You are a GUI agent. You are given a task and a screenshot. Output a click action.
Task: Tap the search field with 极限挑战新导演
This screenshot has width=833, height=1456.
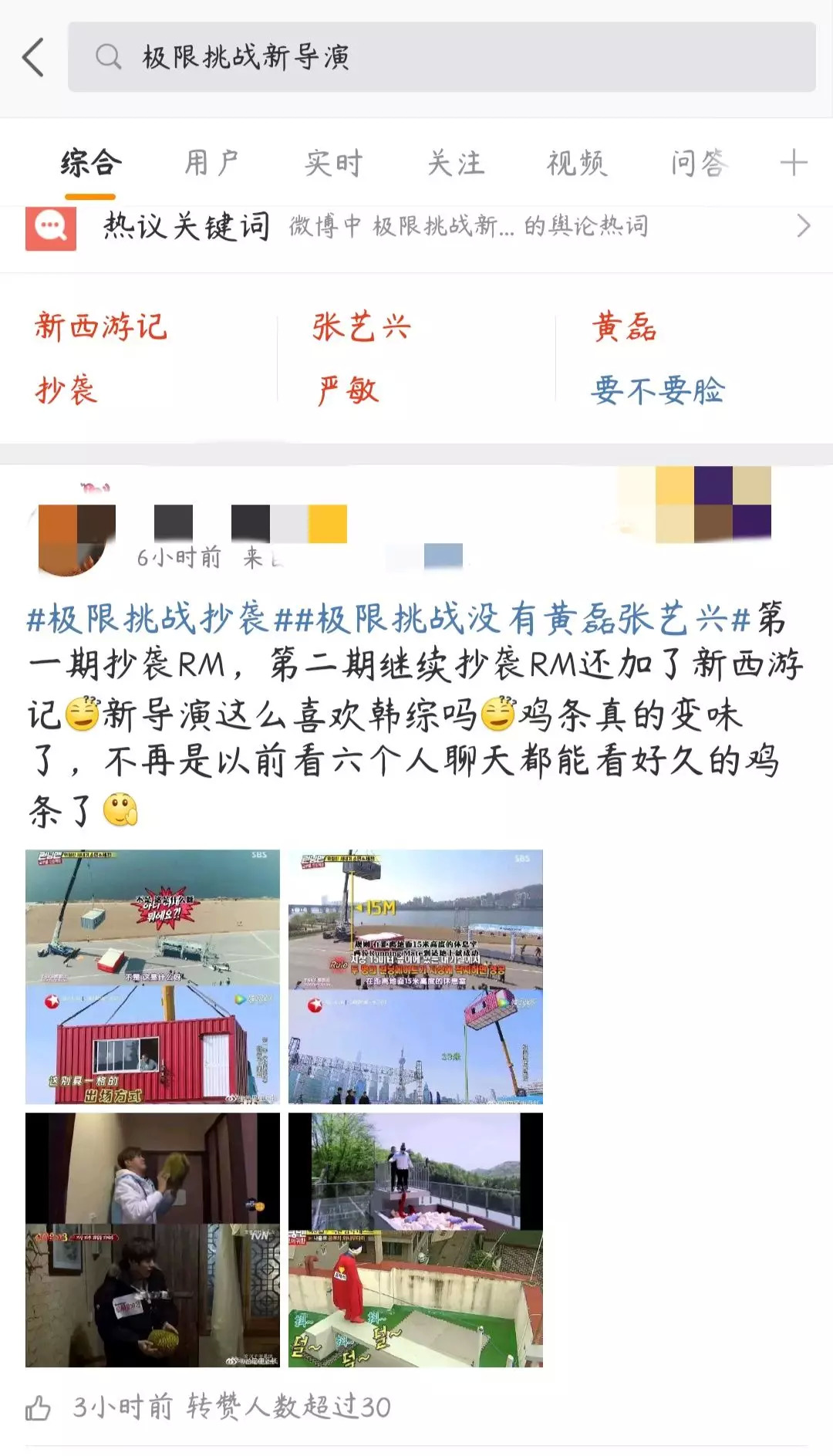click(441, 57)
